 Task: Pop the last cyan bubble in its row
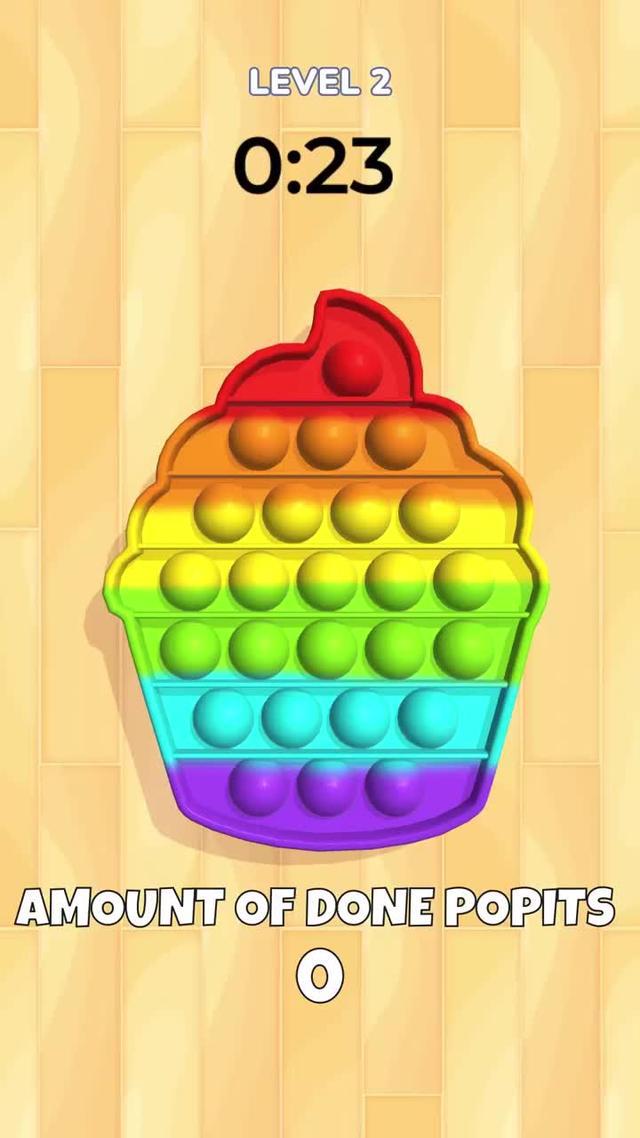[428, 716]
